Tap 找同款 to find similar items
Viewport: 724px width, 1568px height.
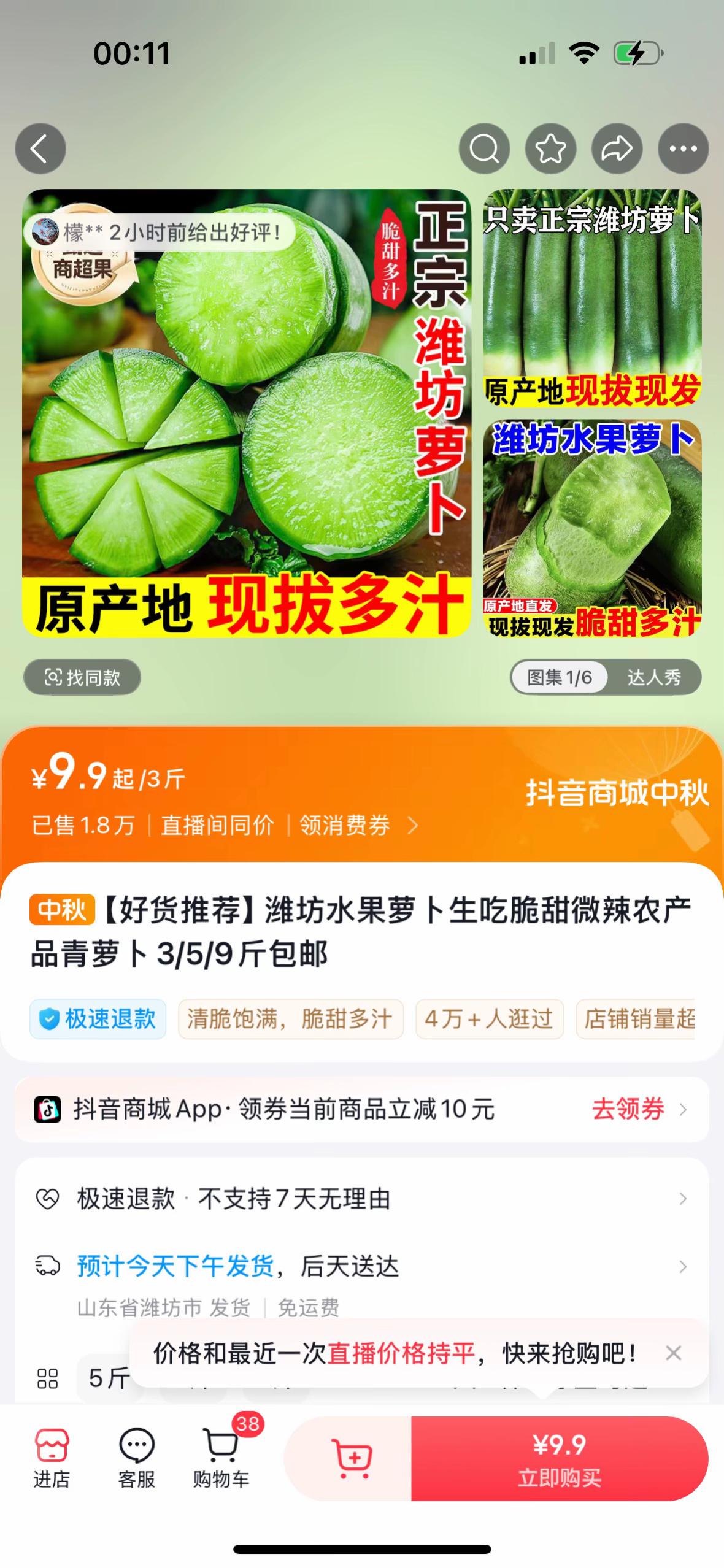(82, 677)
